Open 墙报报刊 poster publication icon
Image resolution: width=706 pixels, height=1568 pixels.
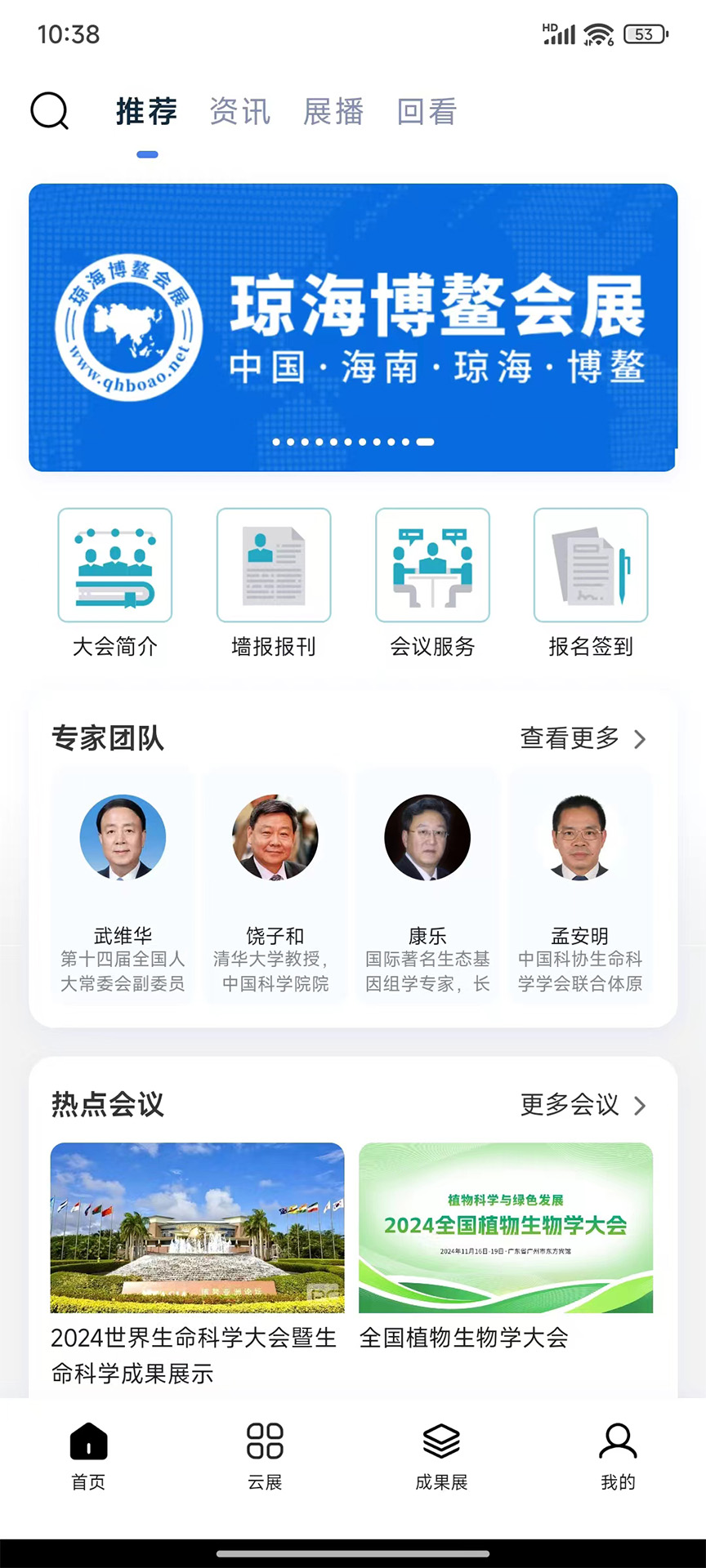click(273, 565)
